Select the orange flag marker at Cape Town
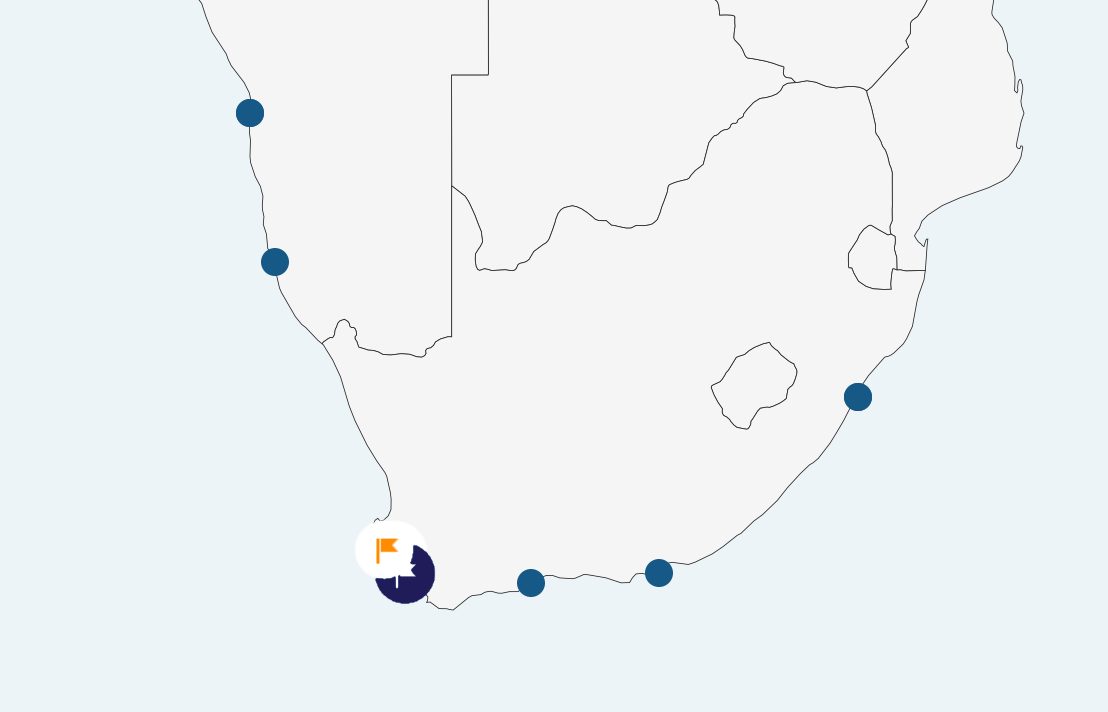This screenshot has height=712, width=1108. click(x=388, y=549)
